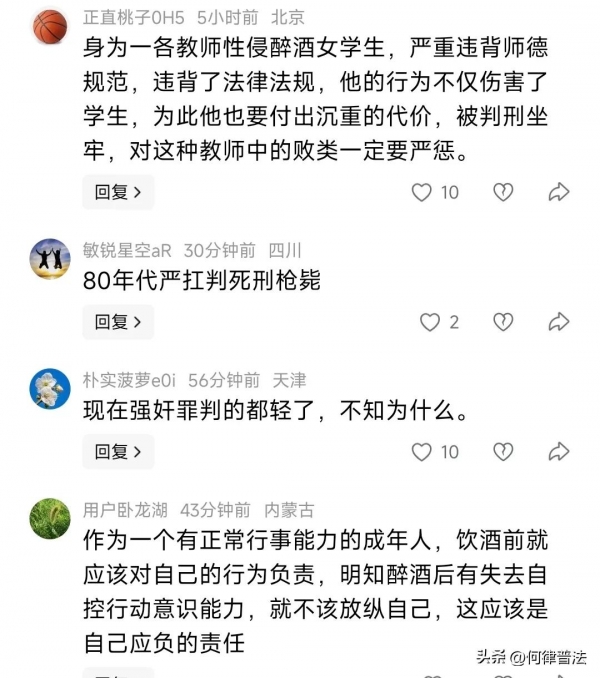Like 正直桃子0H5's comment
Screen dimensions: 600x678
(x=422, y=192)
